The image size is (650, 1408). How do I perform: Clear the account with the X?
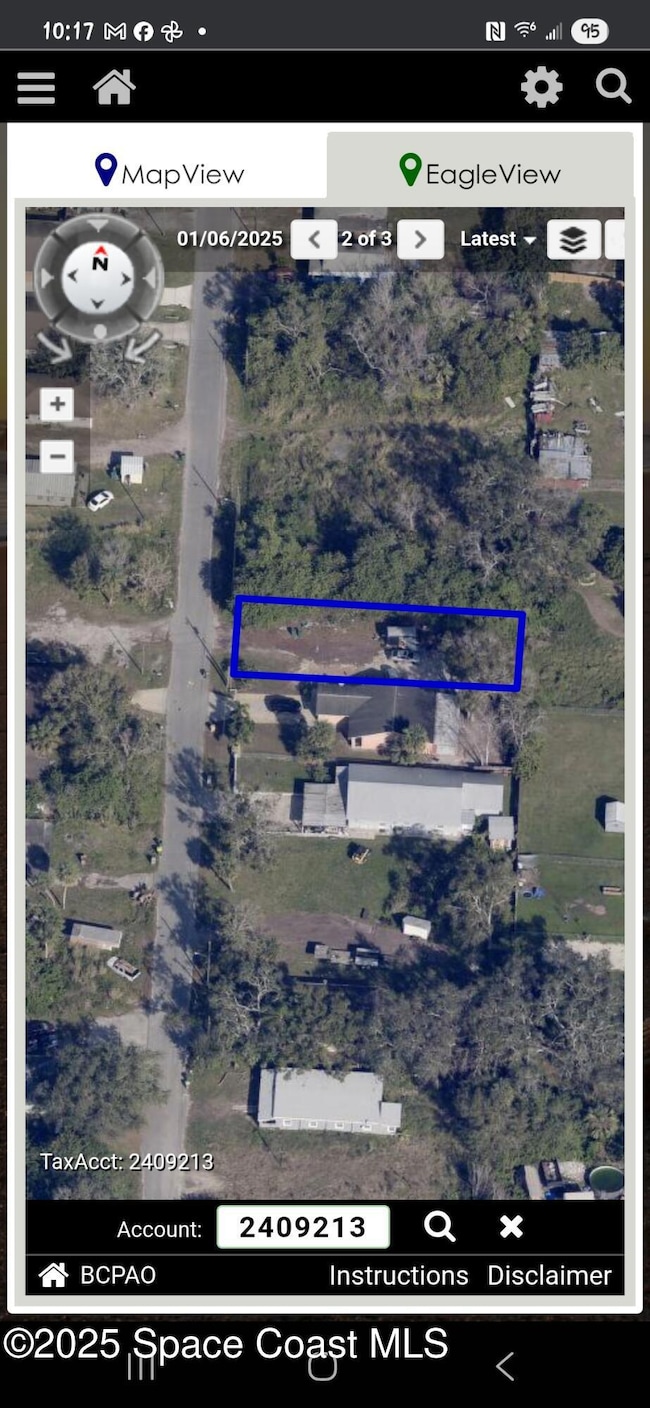point(511,1226)
